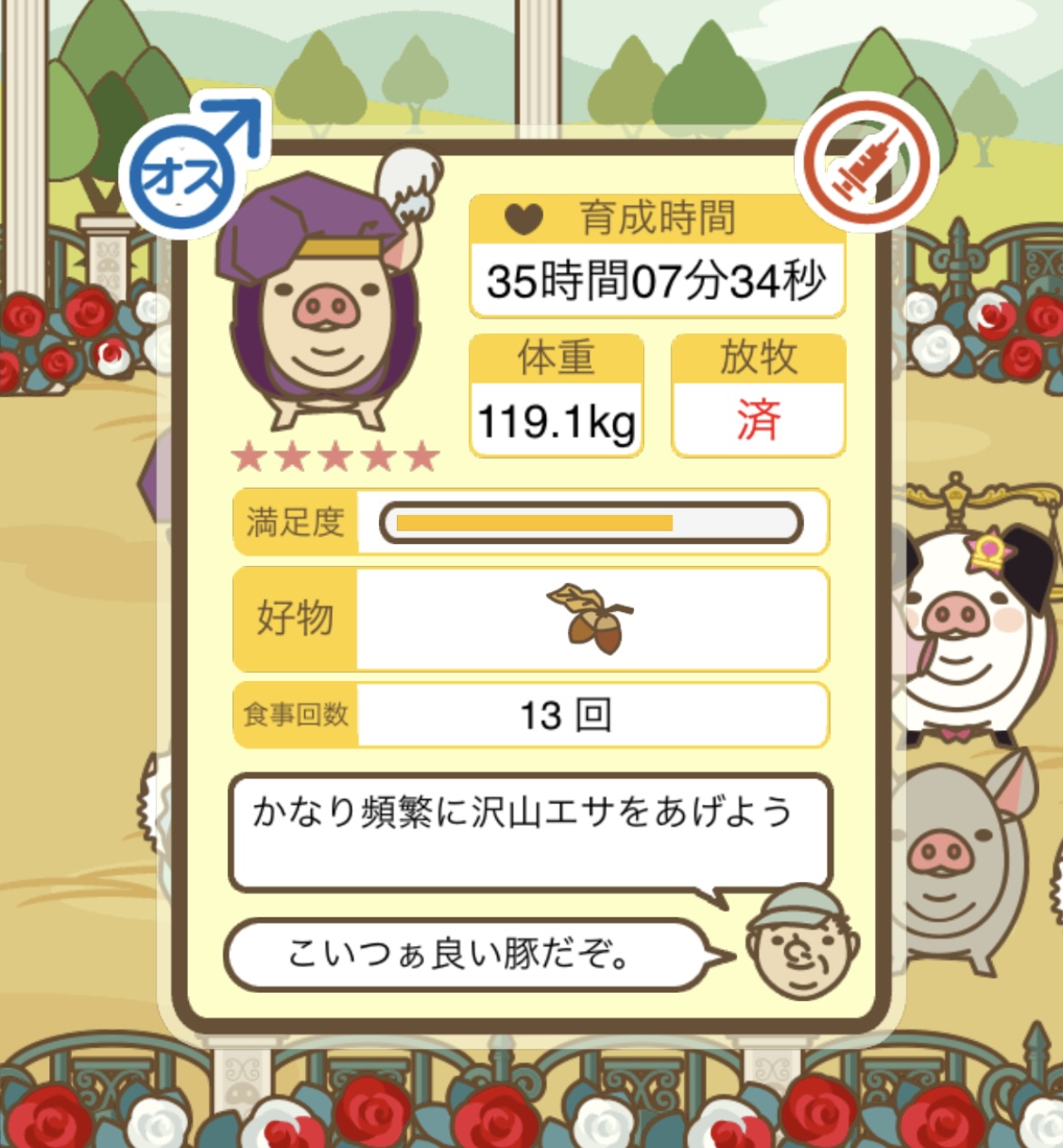Tap the crossed-out syringe vaccine icon
Image resolution: width=1063 pixels, height=1148 pixels.
coord(866,163)
